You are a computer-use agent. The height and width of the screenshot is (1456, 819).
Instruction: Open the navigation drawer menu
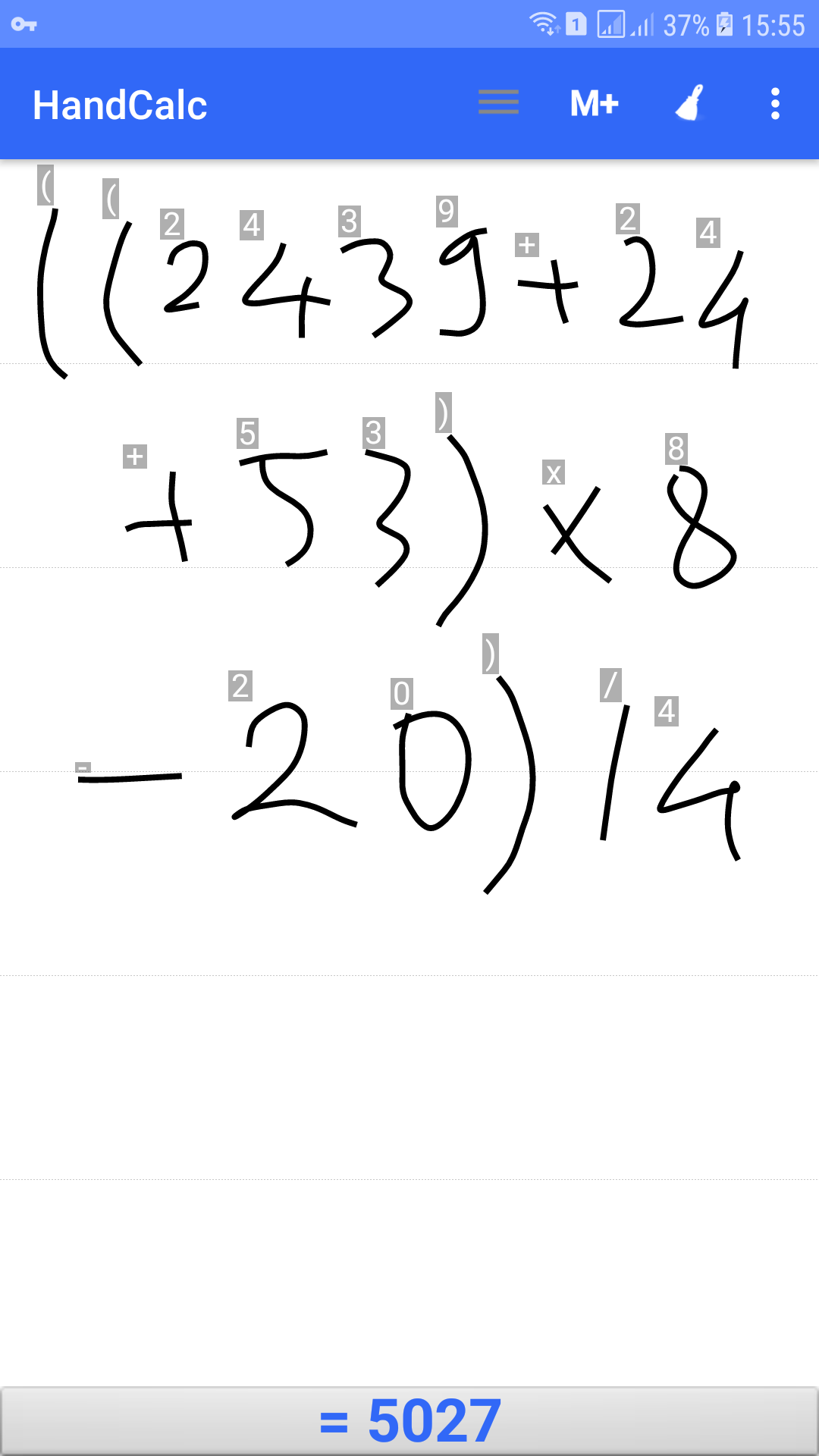coord(498,102)
